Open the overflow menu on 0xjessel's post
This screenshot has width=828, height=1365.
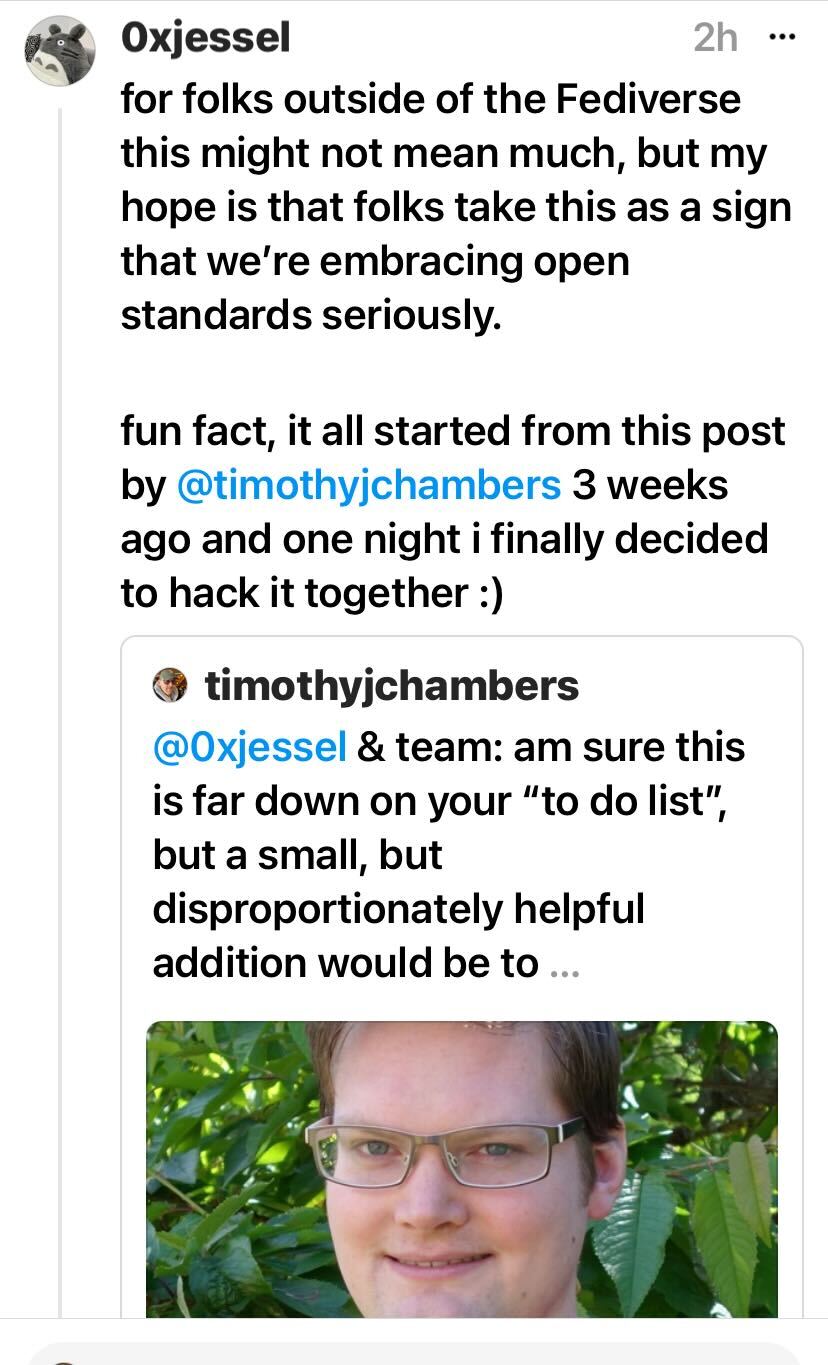click(x=780, y=38)
